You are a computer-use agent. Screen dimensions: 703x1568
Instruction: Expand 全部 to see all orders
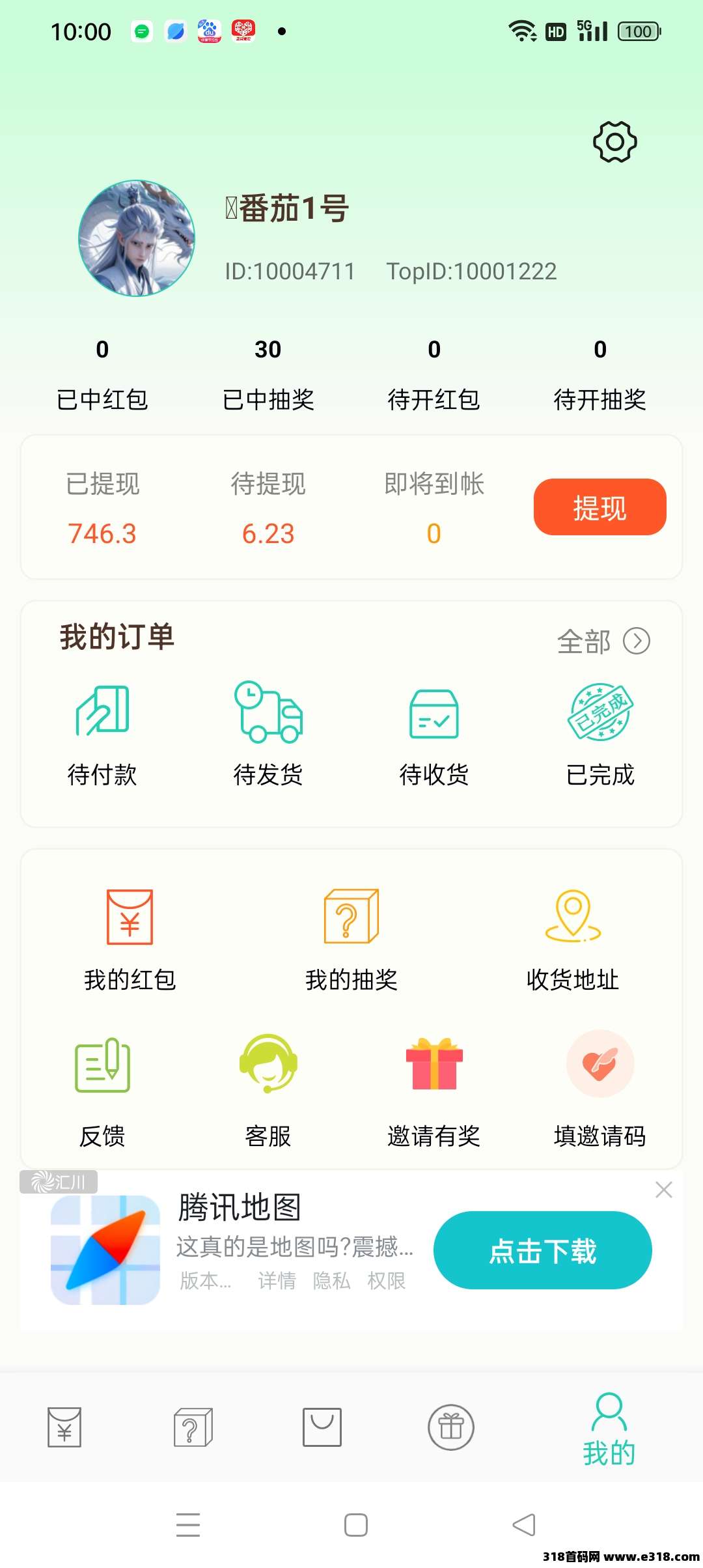coord(603,641)
